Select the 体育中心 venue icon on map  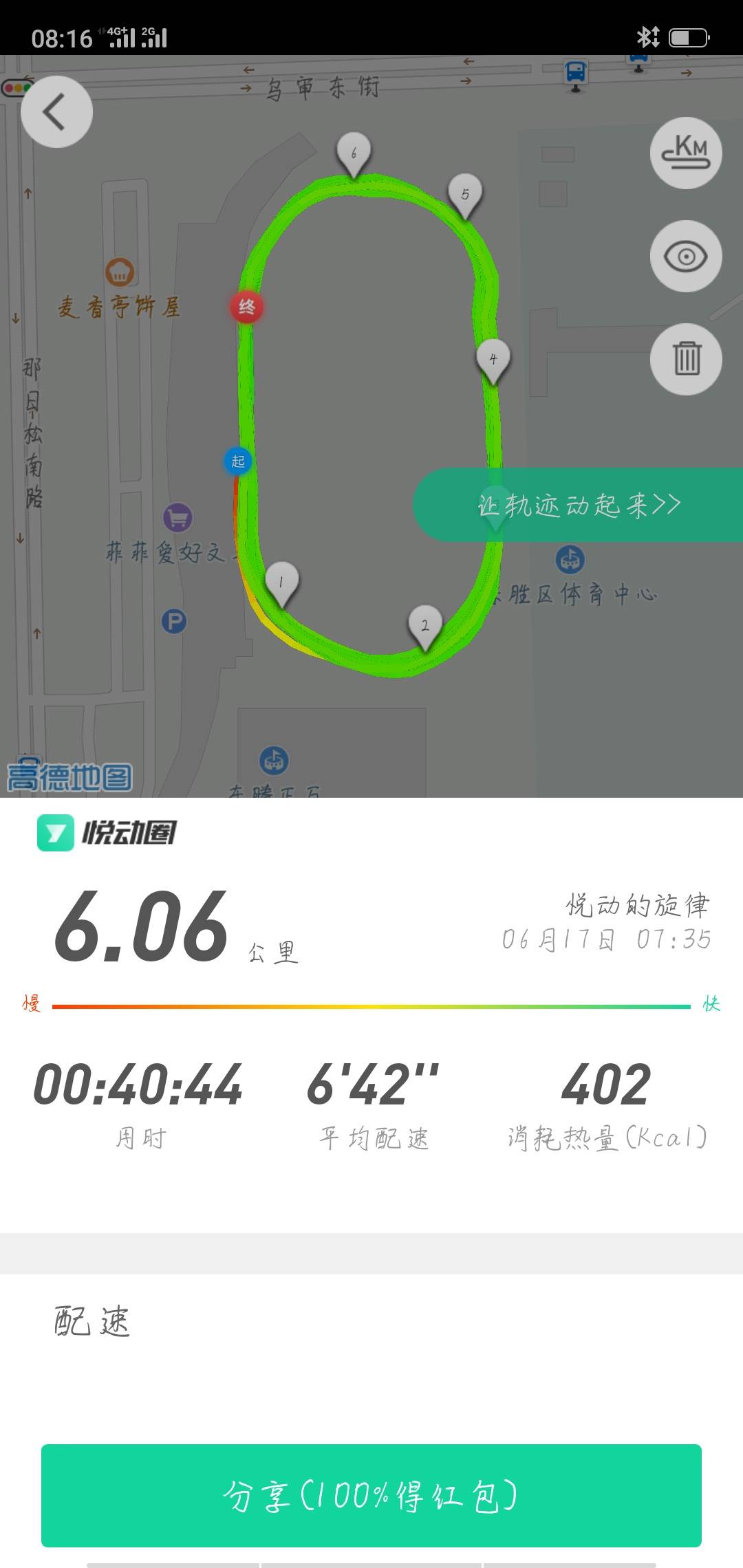coord(572,560)
